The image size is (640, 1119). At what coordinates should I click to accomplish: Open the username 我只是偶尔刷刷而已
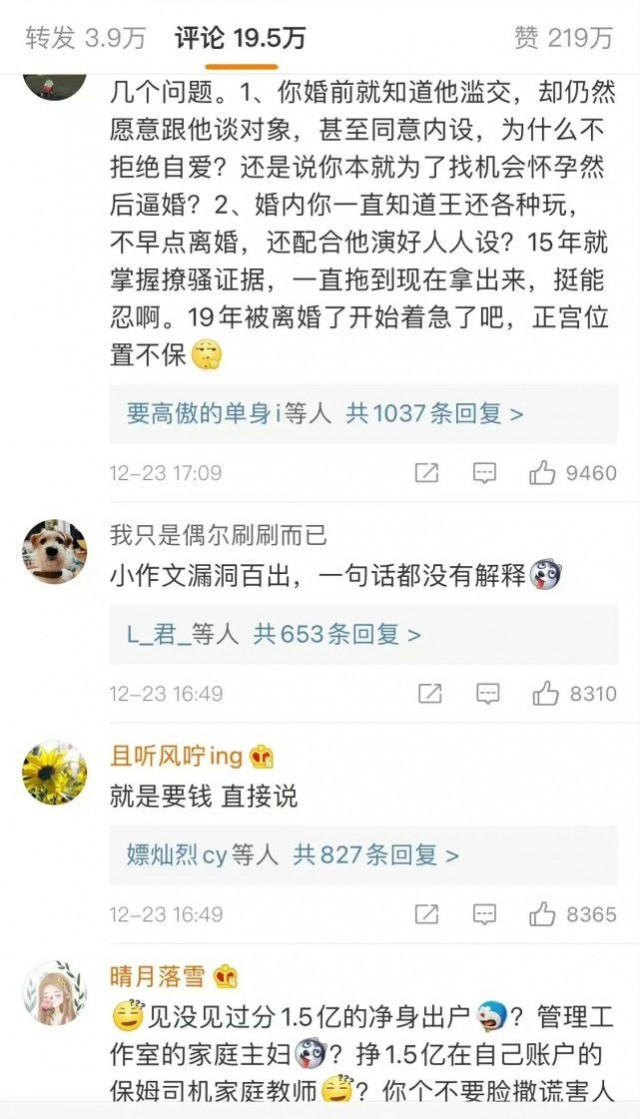(218, 536)
